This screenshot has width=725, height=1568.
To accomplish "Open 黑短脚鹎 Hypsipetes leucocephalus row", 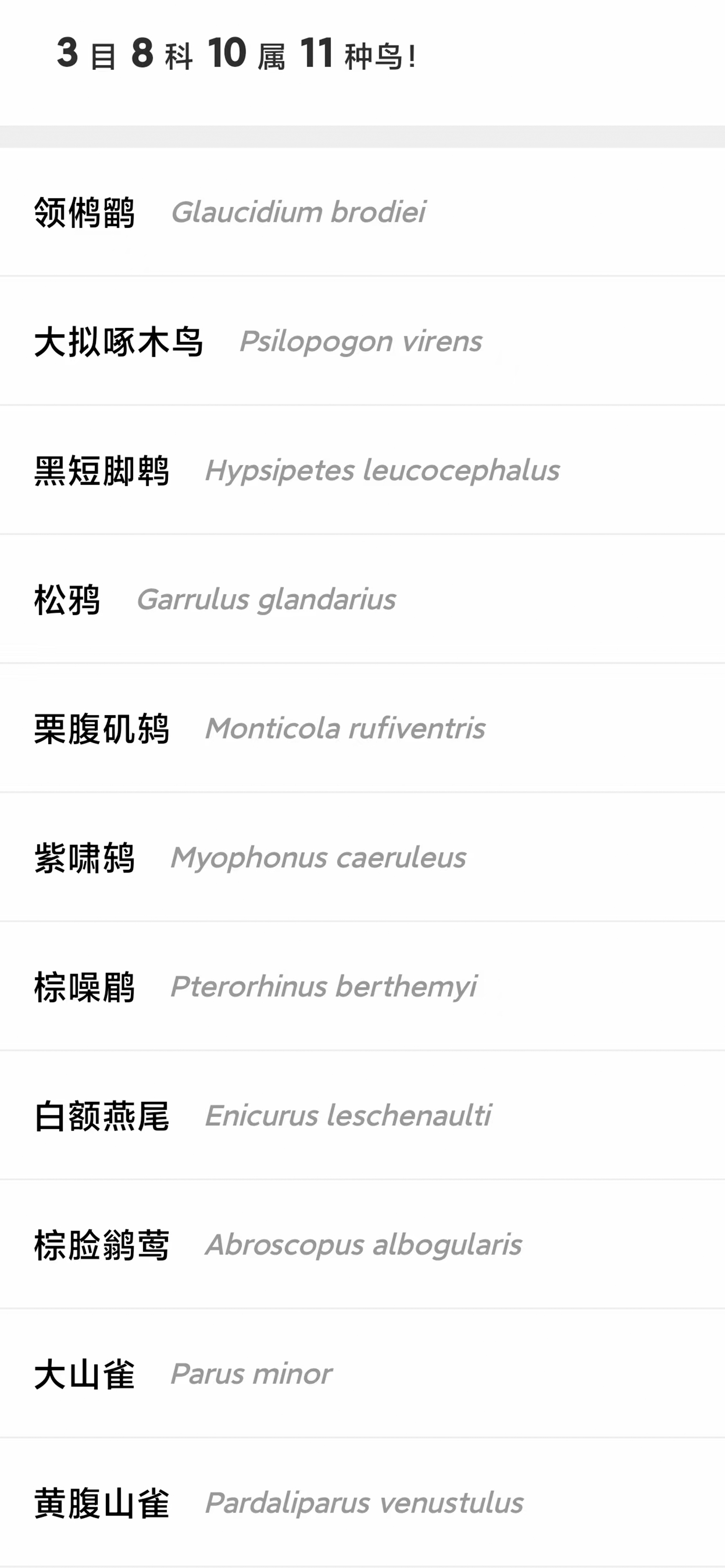I will click(362, 470).
